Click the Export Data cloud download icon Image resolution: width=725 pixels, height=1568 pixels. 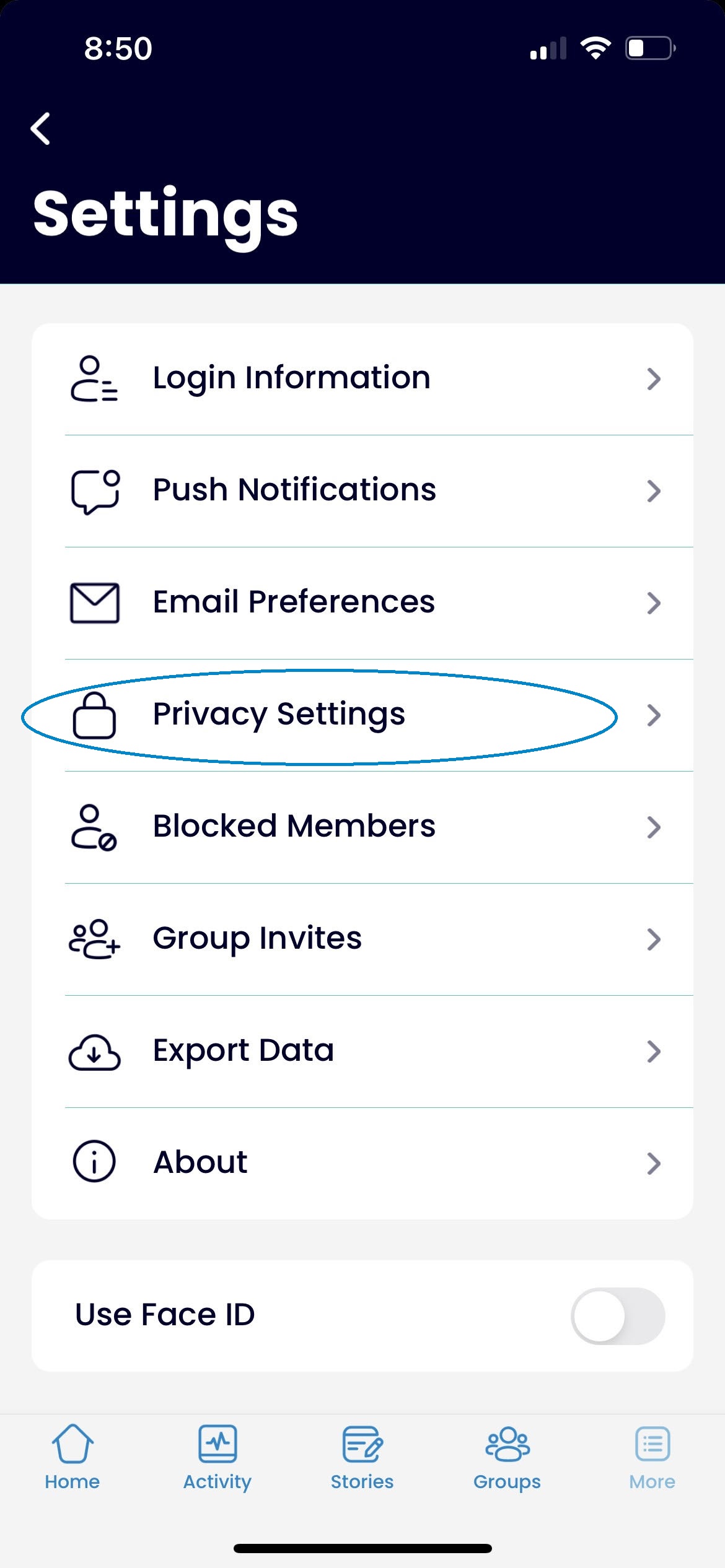point(94,1051)
